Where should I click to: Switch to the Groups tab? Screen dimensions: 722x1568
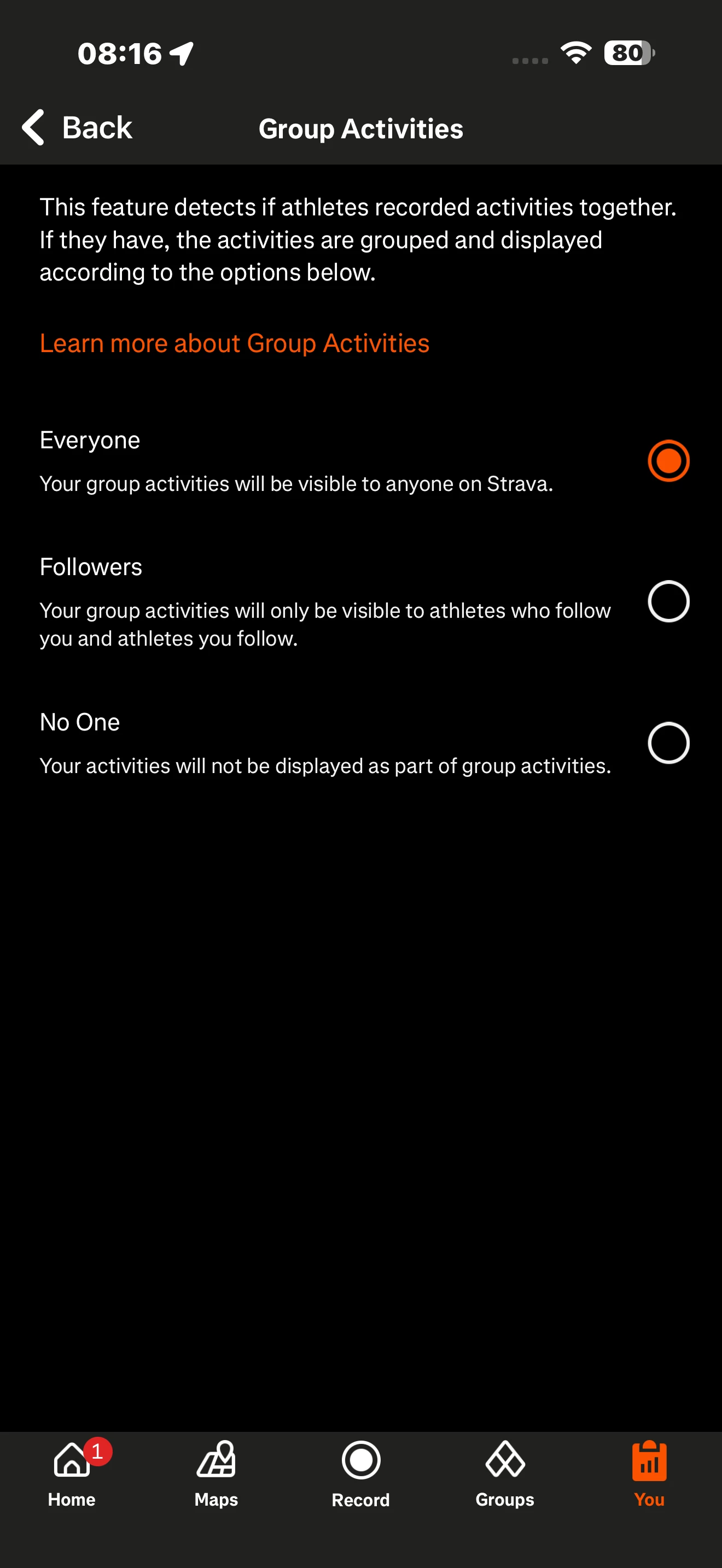click(x=505, y=1473)
